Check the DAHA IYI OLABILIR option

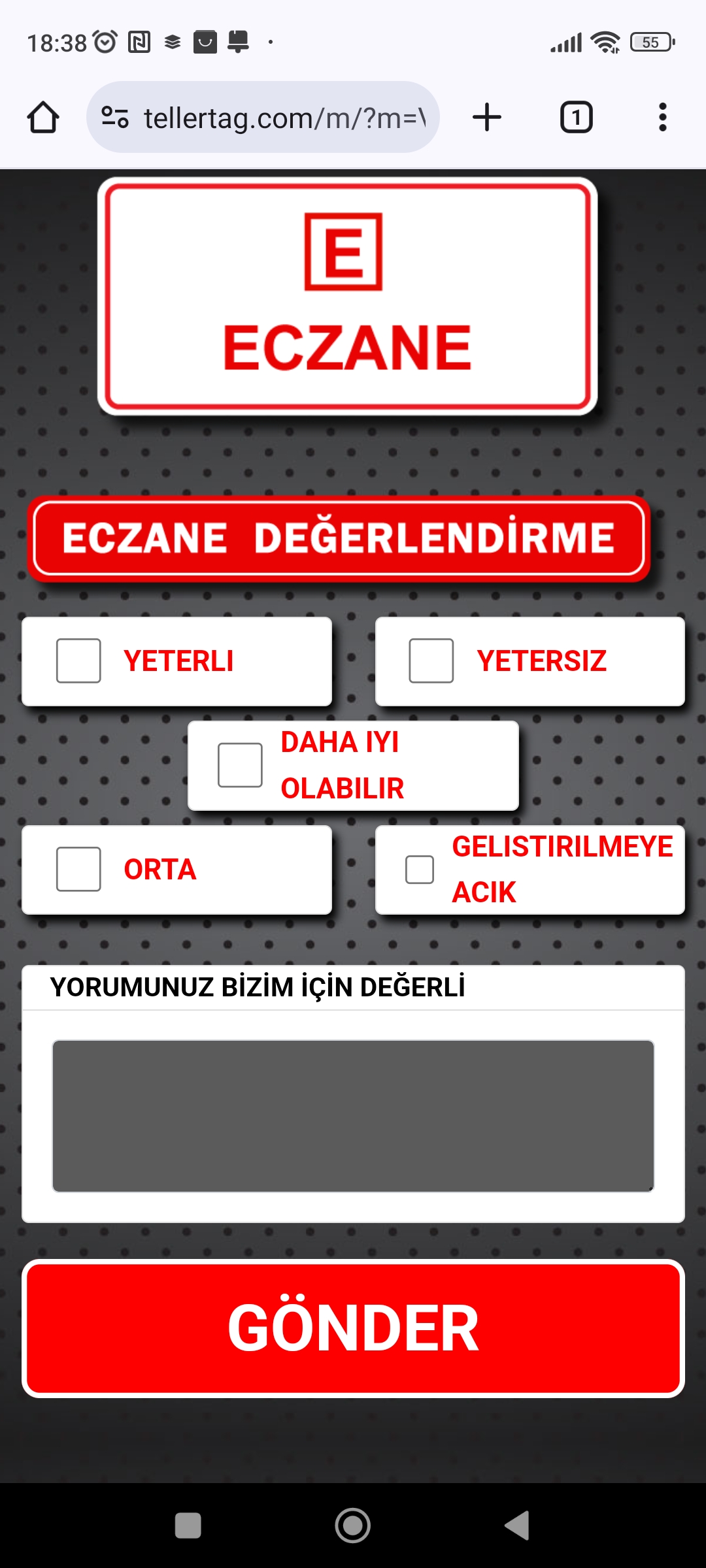pyautogui.click(x=240, y=765)
